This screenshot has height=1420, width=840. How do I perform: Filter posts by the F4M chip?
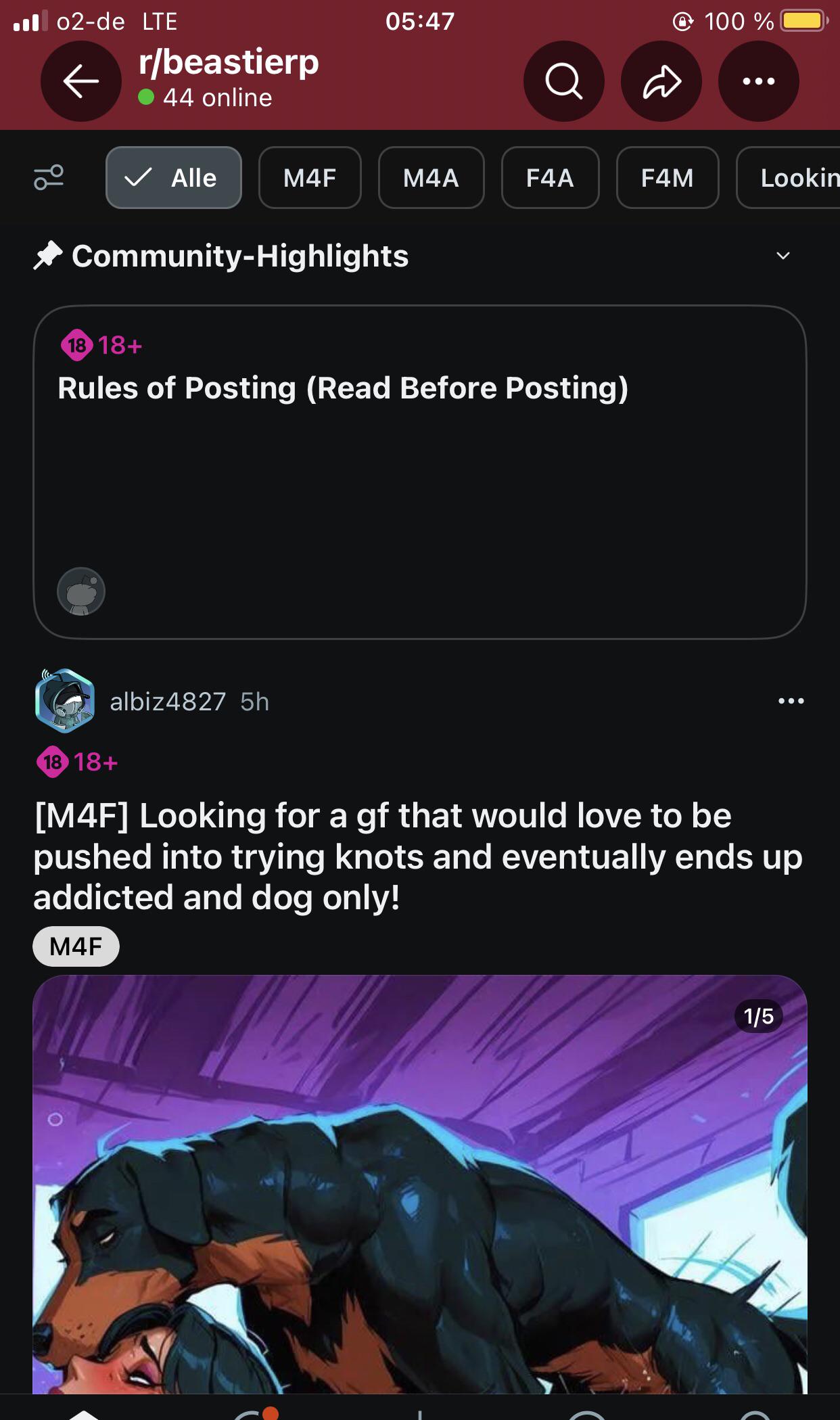(x=668, y=178)
